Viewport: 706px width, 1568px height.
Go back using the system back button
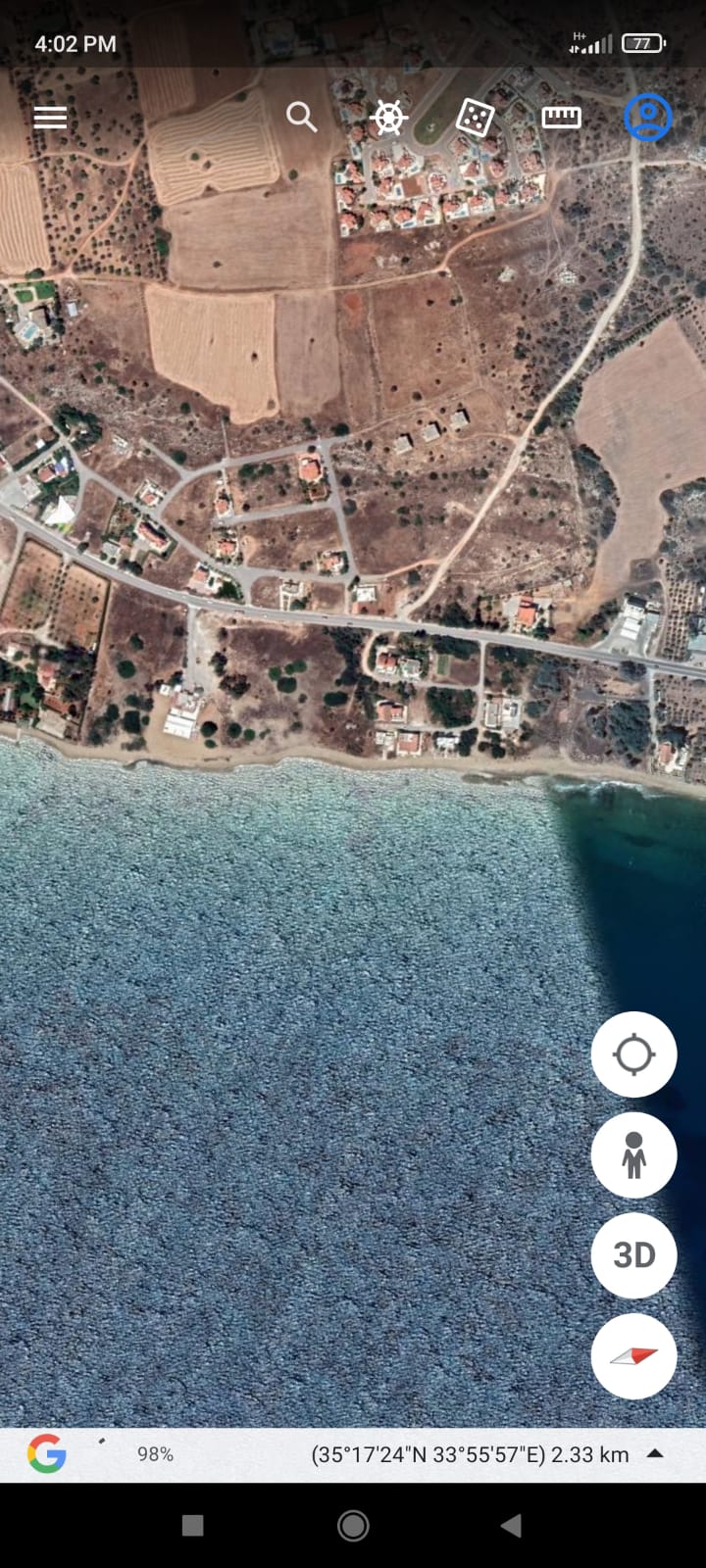511,1525
